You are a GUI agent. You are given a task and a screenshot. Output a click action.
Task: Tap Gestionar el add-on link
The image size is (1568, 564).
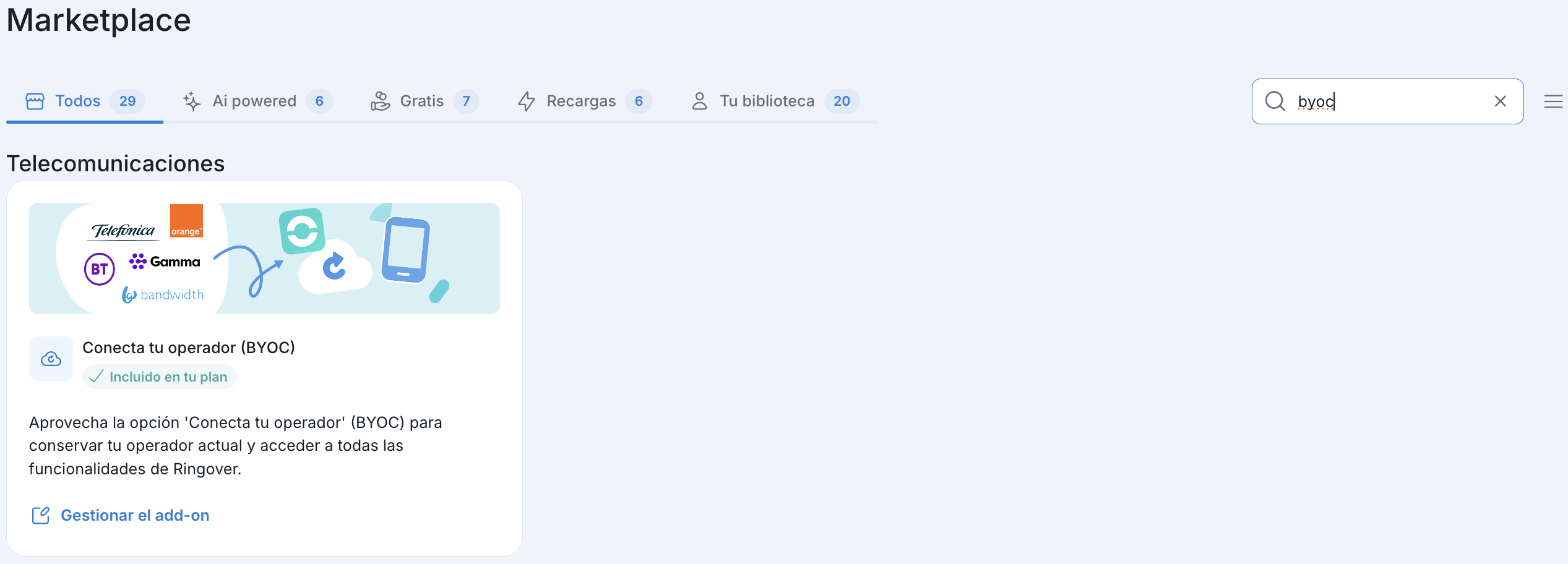point(134,515)
